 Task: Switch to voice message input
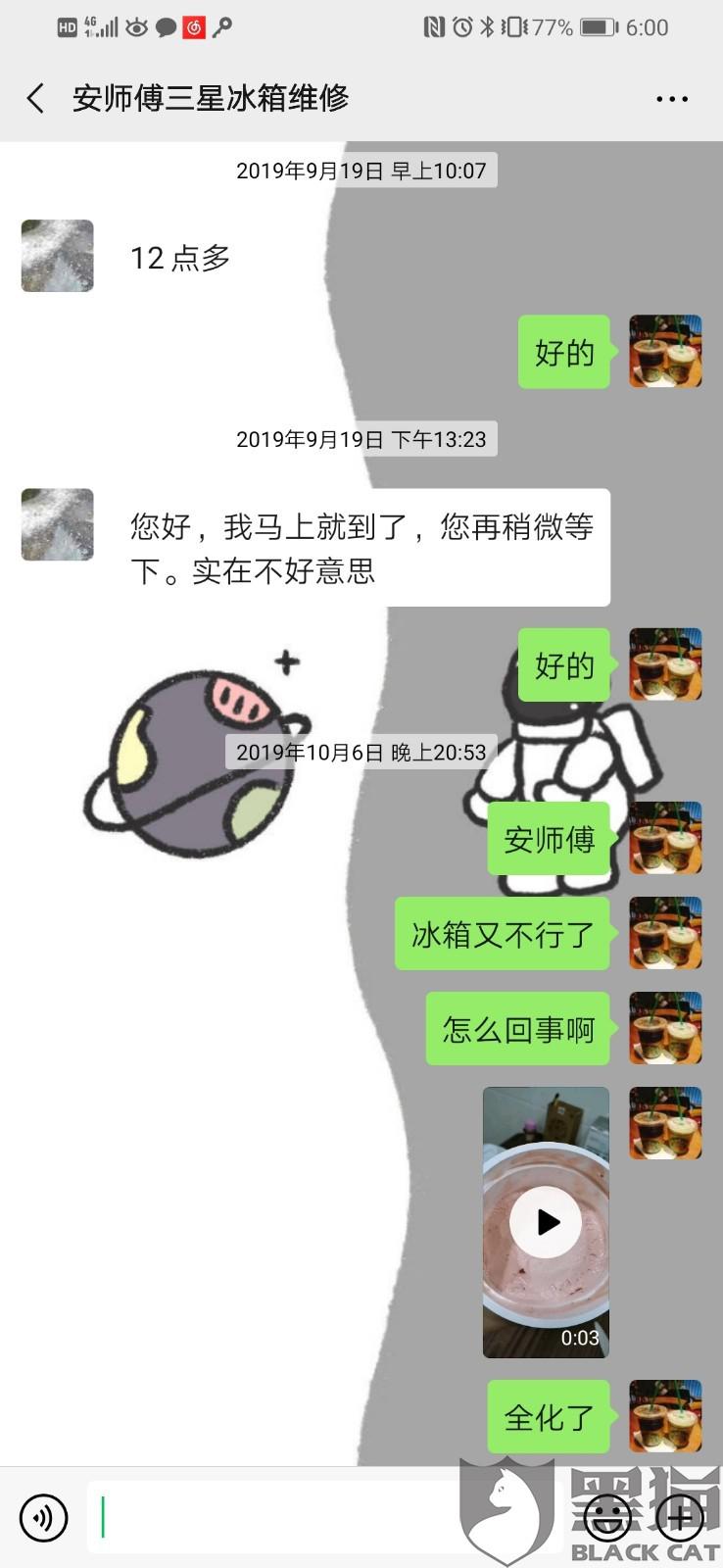[x=43, y=1518]
